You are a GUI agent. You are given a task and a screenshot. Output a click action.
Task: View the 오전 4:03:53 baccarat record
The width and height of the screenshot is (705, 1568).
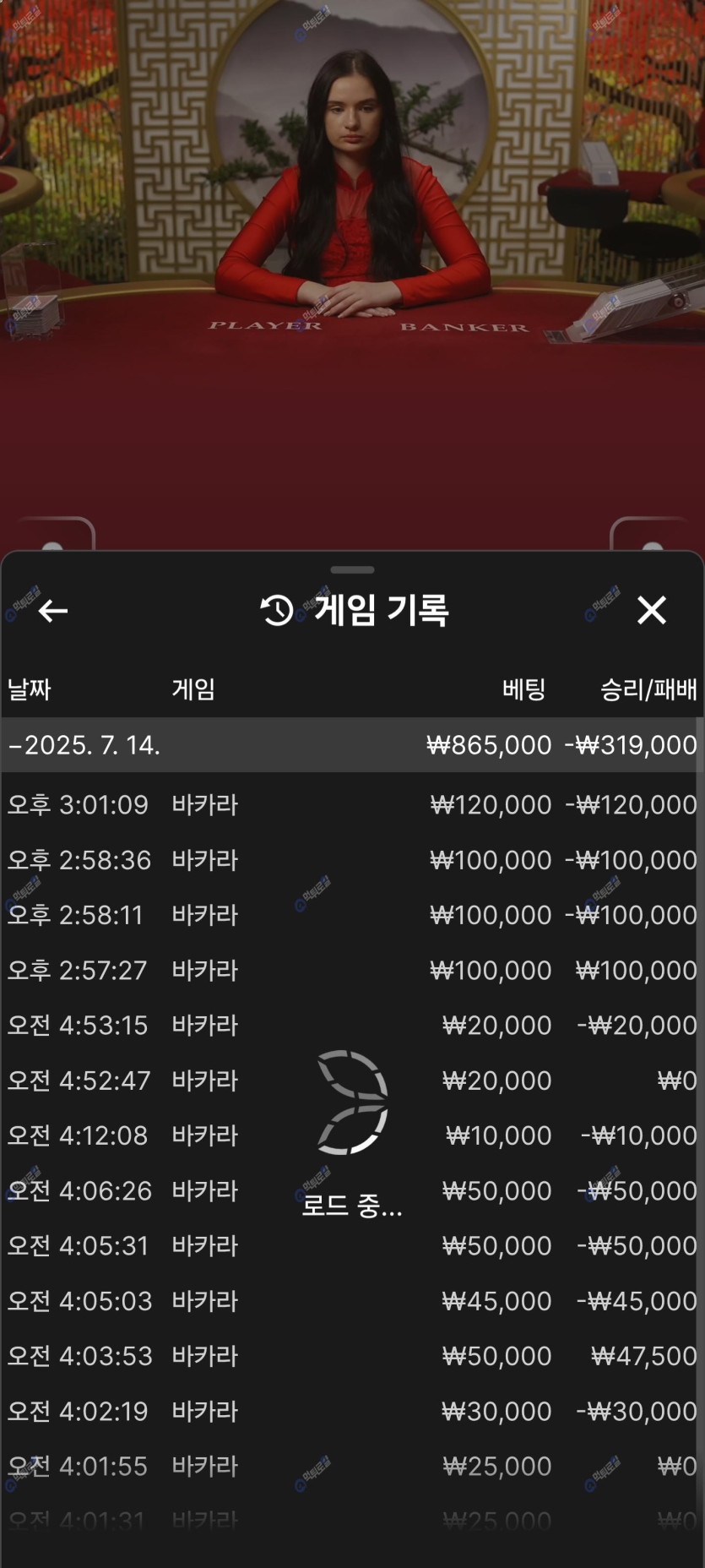click(351, 1356)
